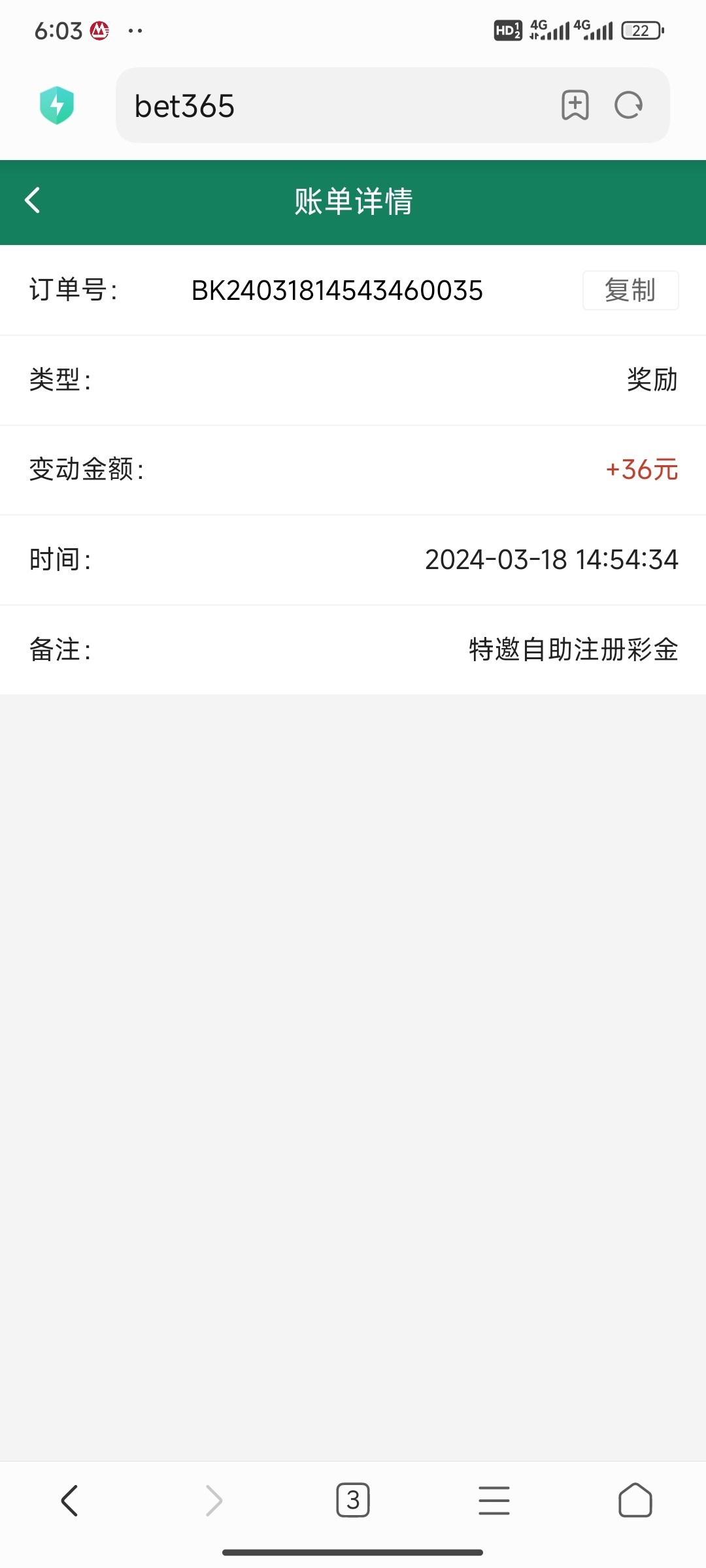The width and height of the screenshot is (706, 1568).
Task: Open the browser menu
Action: point(494,1500)
